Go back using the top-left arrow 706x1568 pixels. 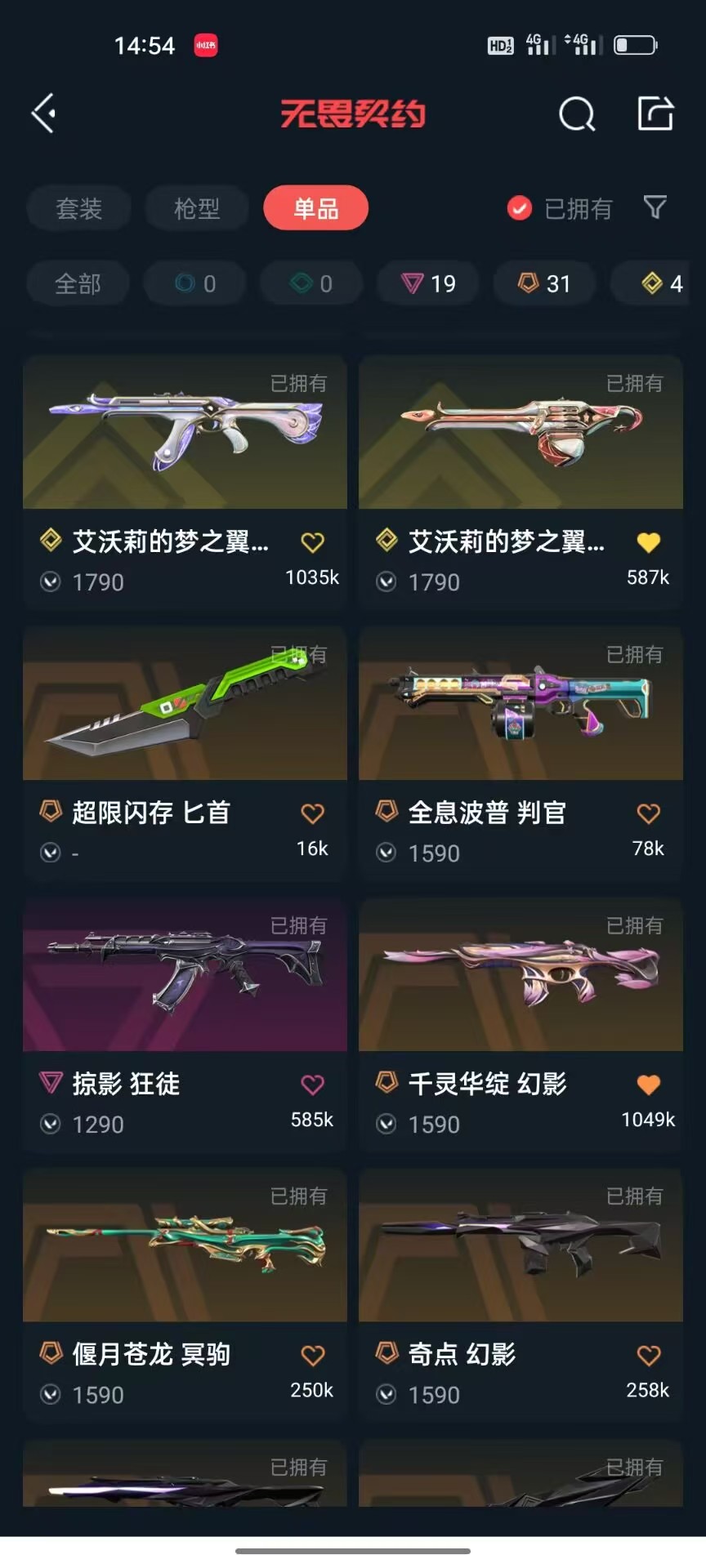coord(43,113)
